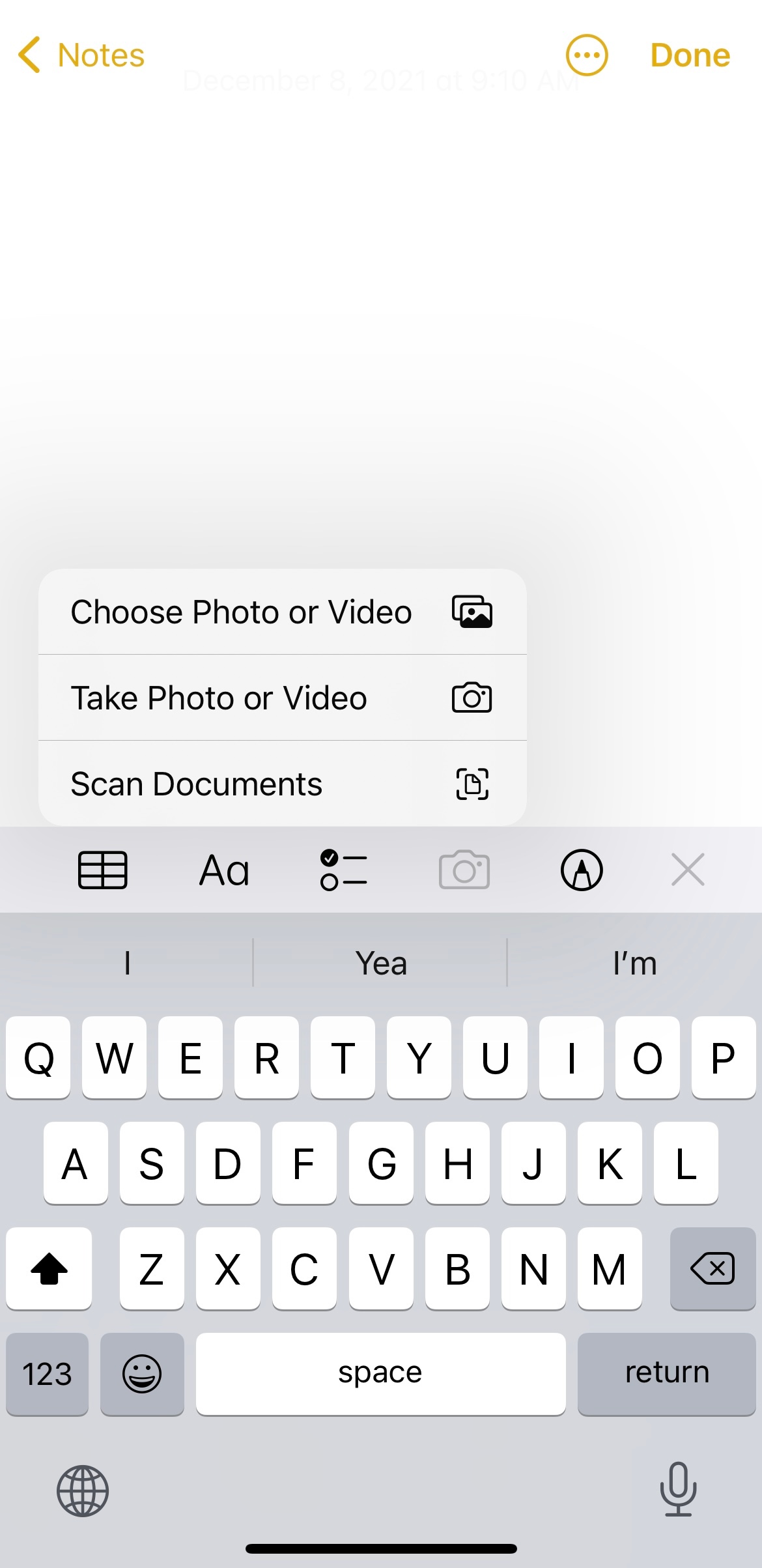The image size is (762, 1568).
Task: Choose Scan Documents option
Action: (x=283, y=784)
